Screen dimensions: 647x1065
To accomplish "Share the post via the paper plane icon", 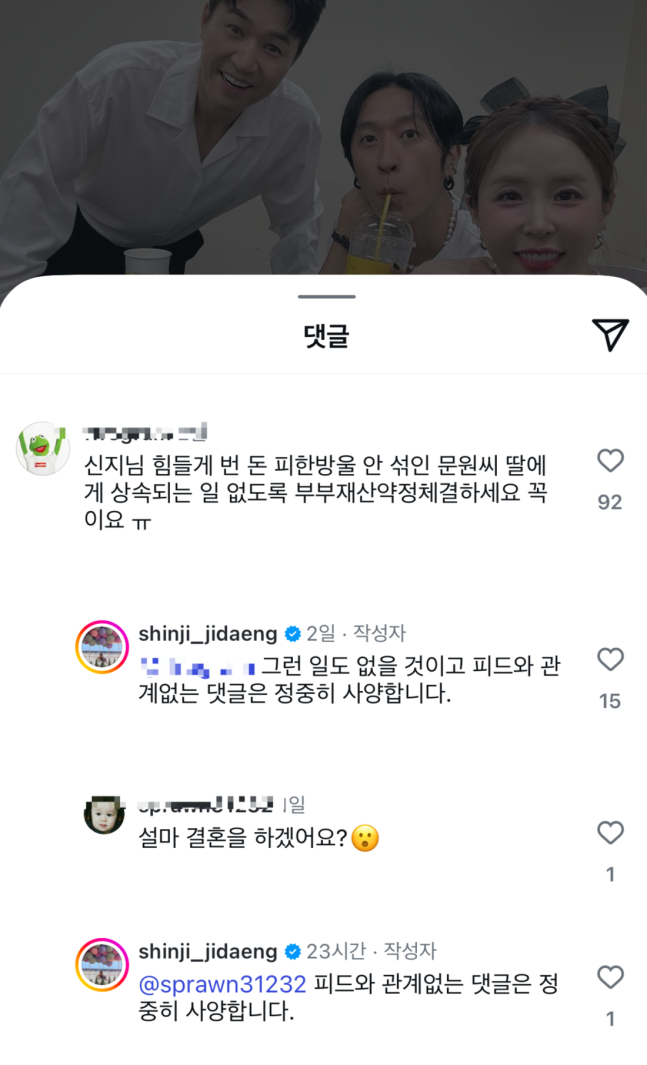I will 609,335.
